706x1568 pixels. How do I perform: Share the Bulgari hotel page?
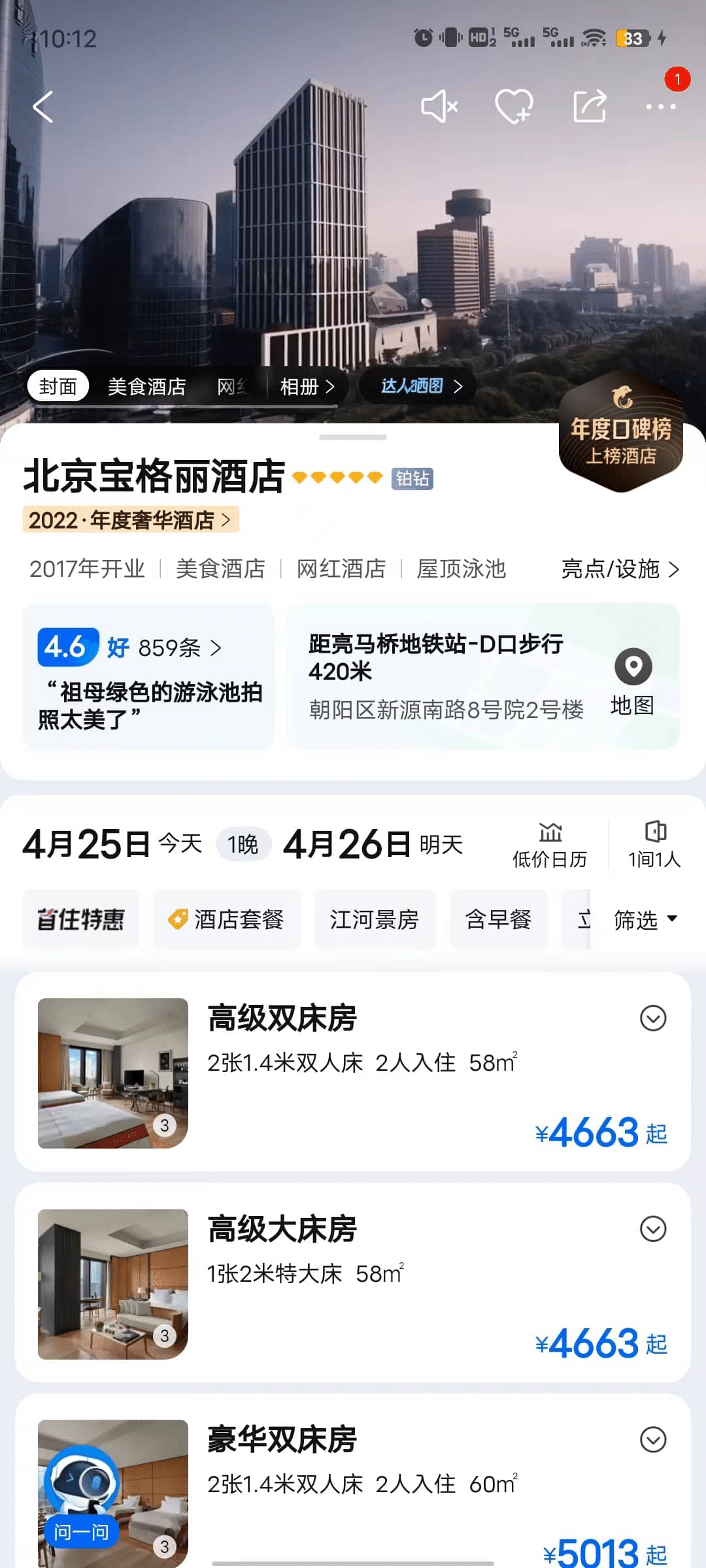click(590, 106)
